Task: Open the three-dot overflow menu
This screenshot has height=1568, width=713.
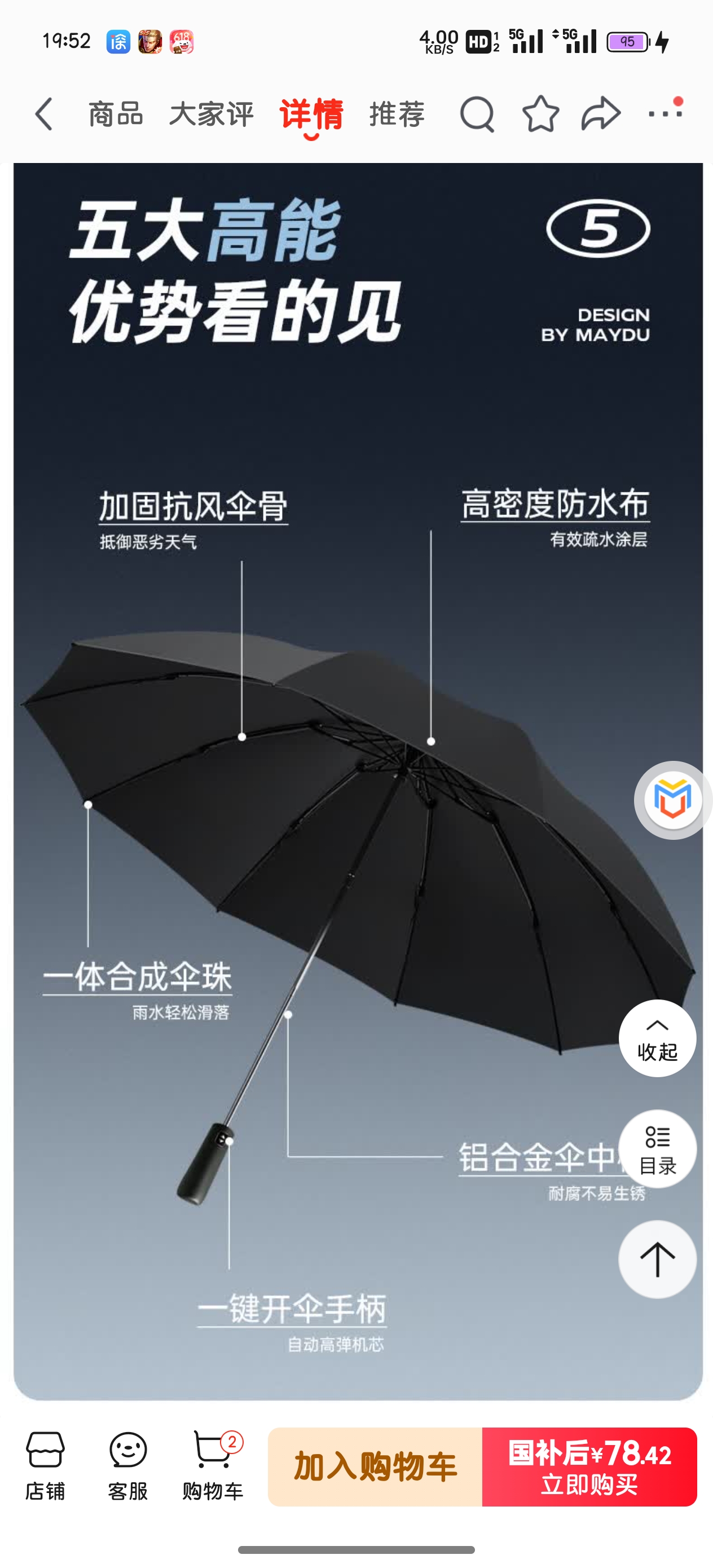Action: 665,113
